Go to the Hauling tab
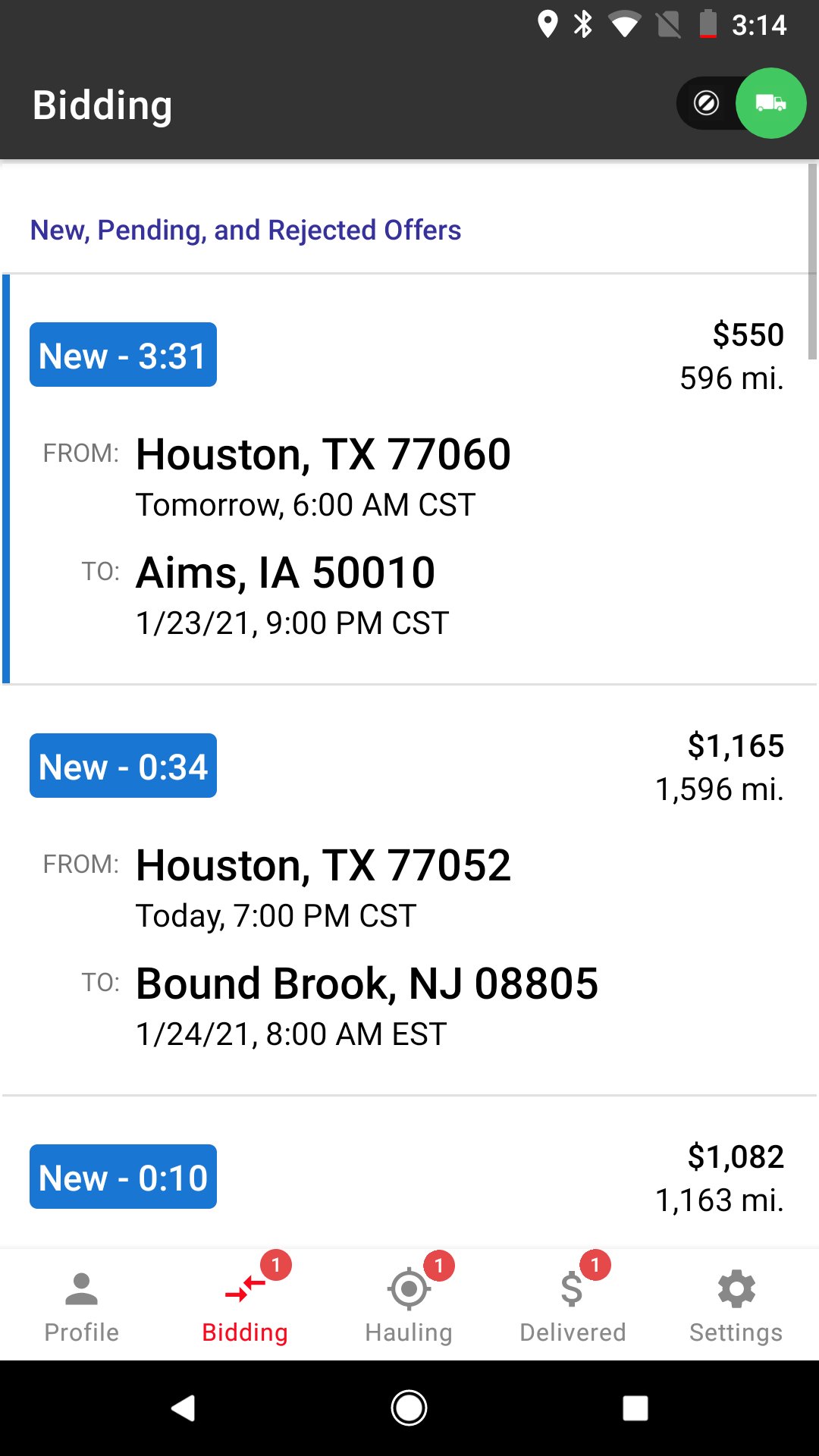 (409, 1304)
